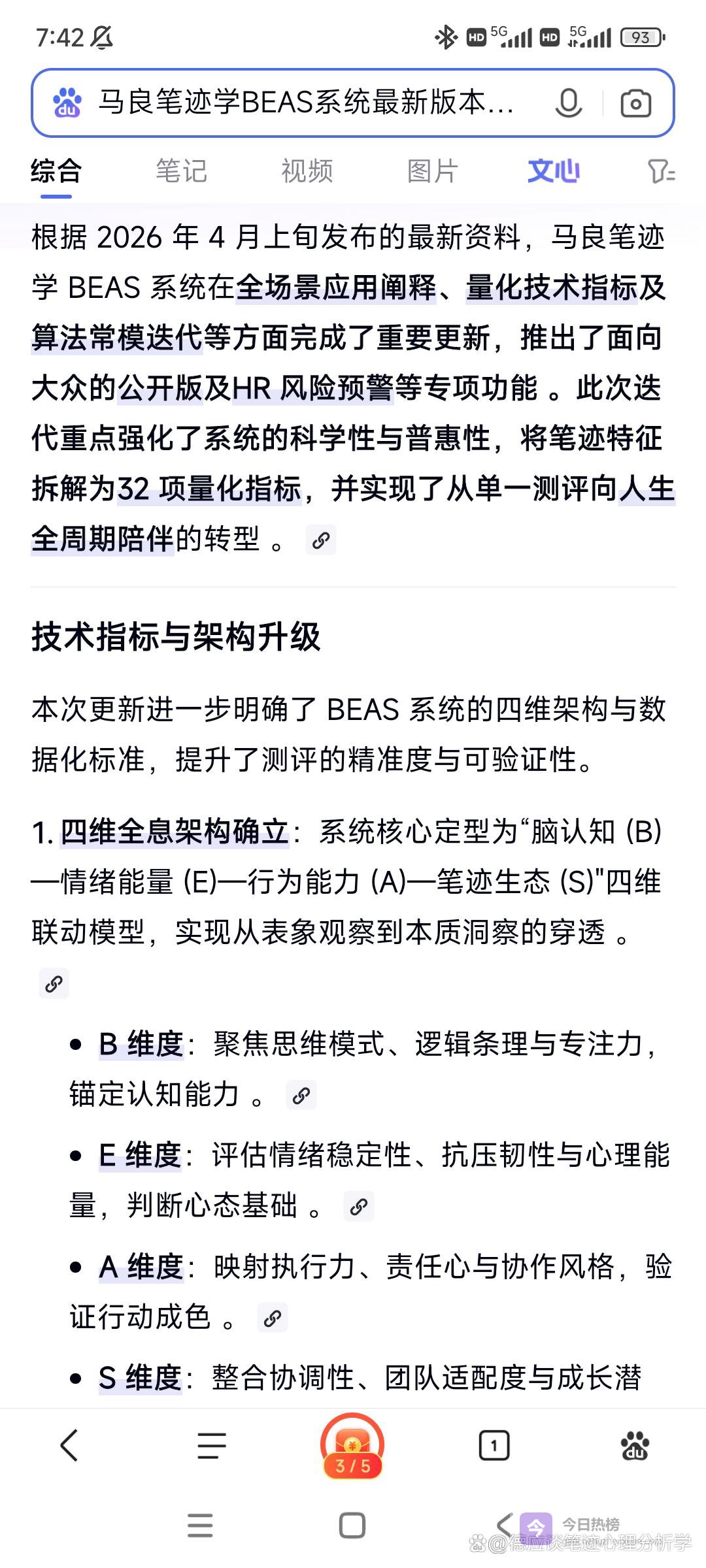Viewport: 706px width, 1568px height.
Task: Open the source link after 锚定认知能力
Action: [x=301, y=1095]
